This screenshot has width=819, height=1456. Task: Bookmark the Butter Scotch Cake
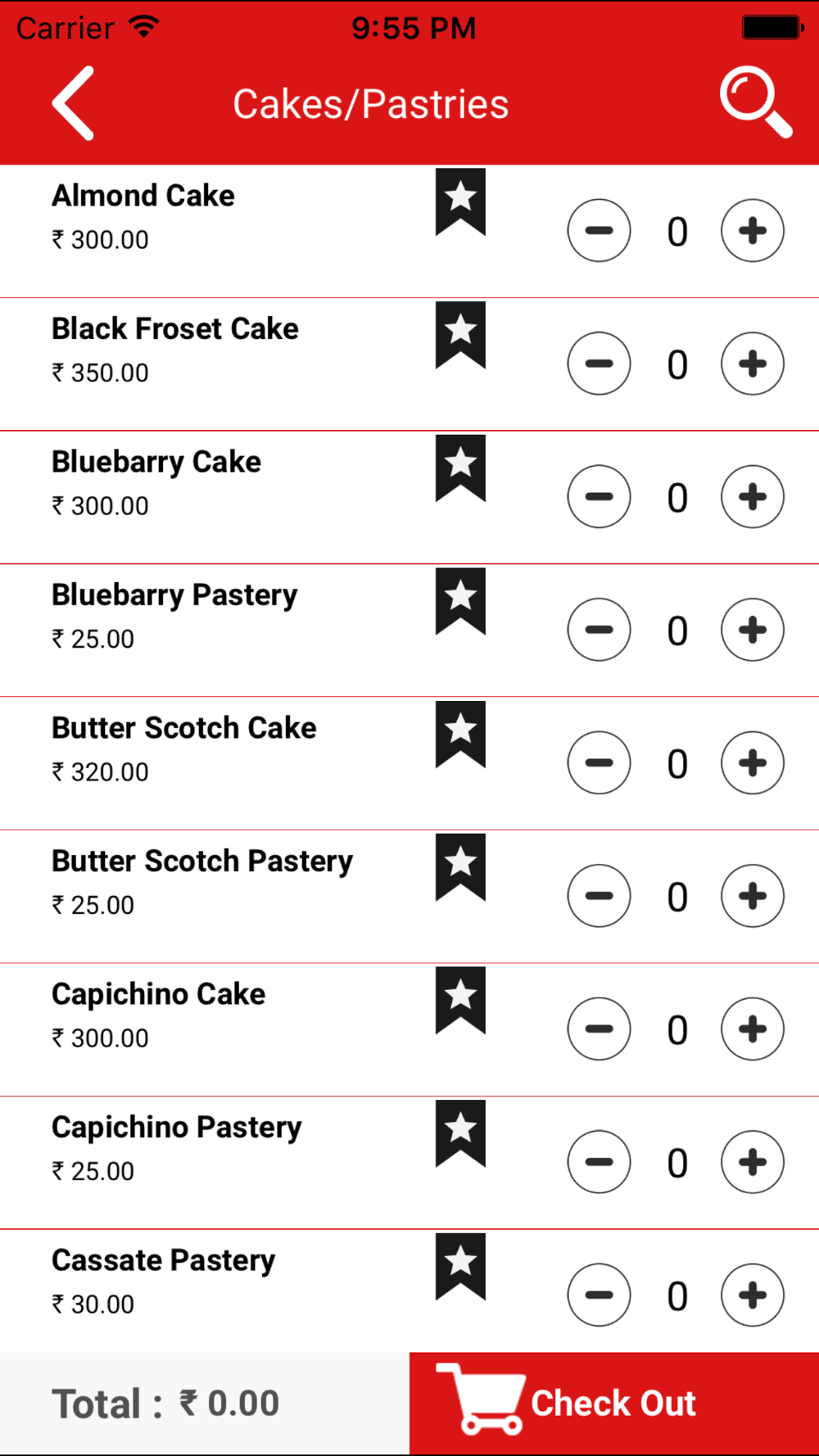(460, 734)
